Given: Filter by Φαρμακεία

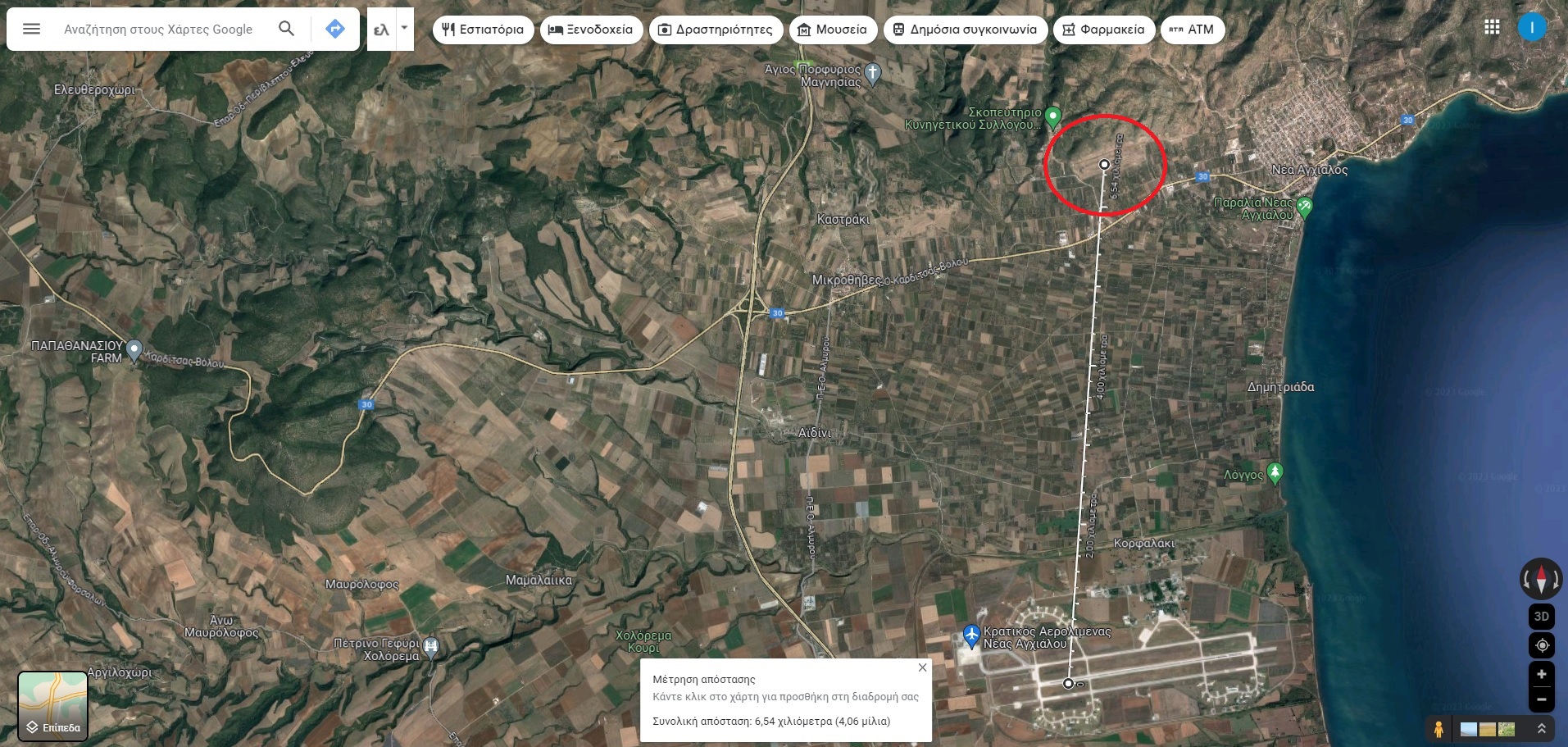Looking at the screenshot, I should coord(1103,30).
